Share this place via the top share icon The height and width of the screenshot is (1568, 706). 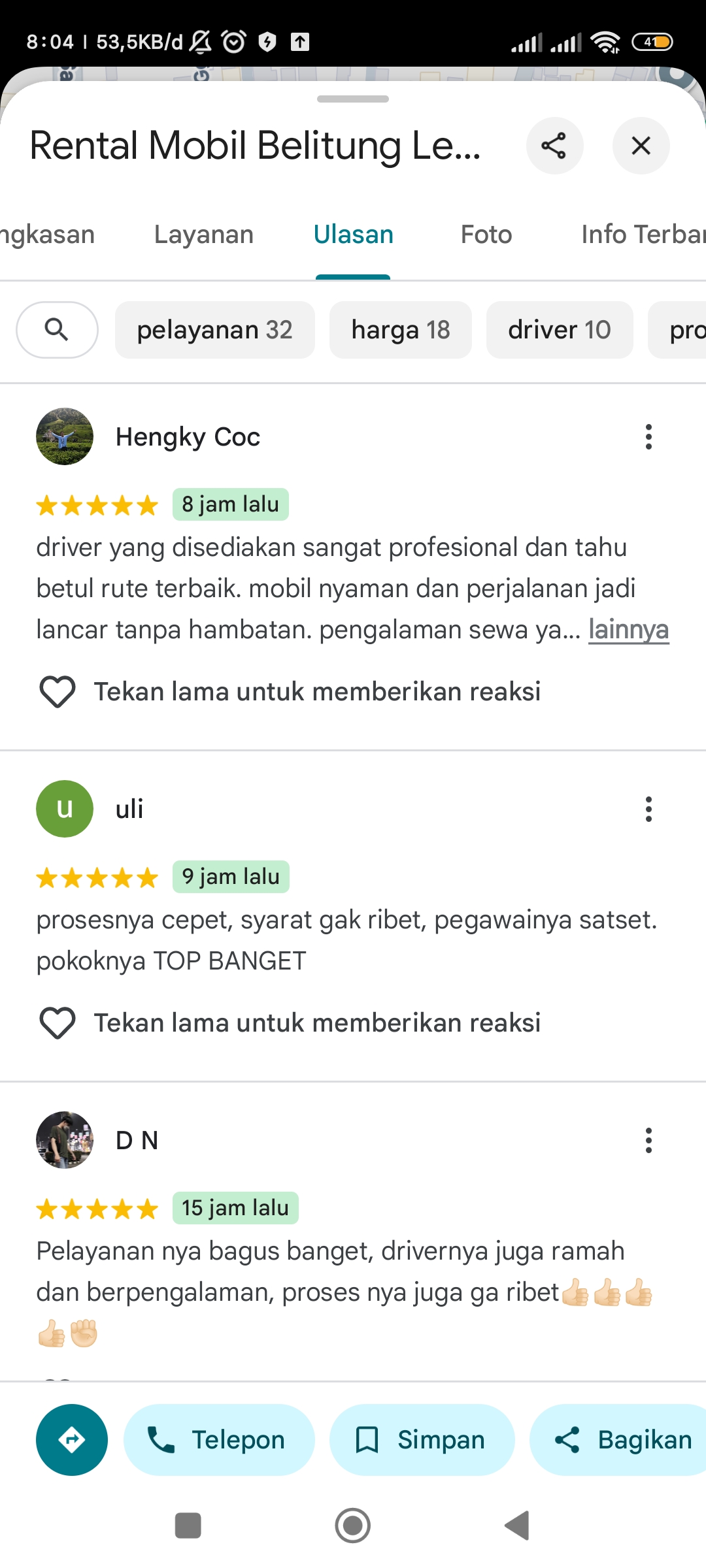point(554,145)
